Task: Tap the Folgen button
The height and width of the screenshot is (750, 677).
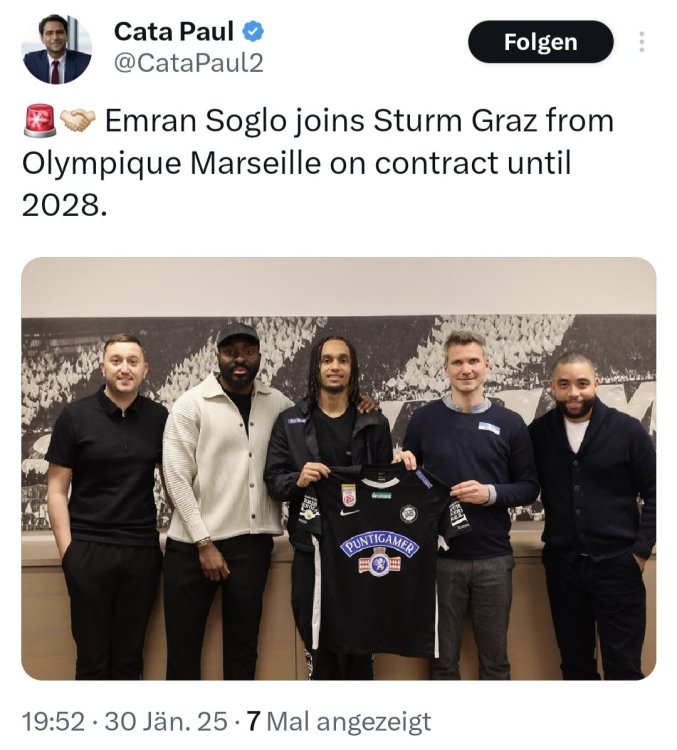Action: tap(540, 42)
